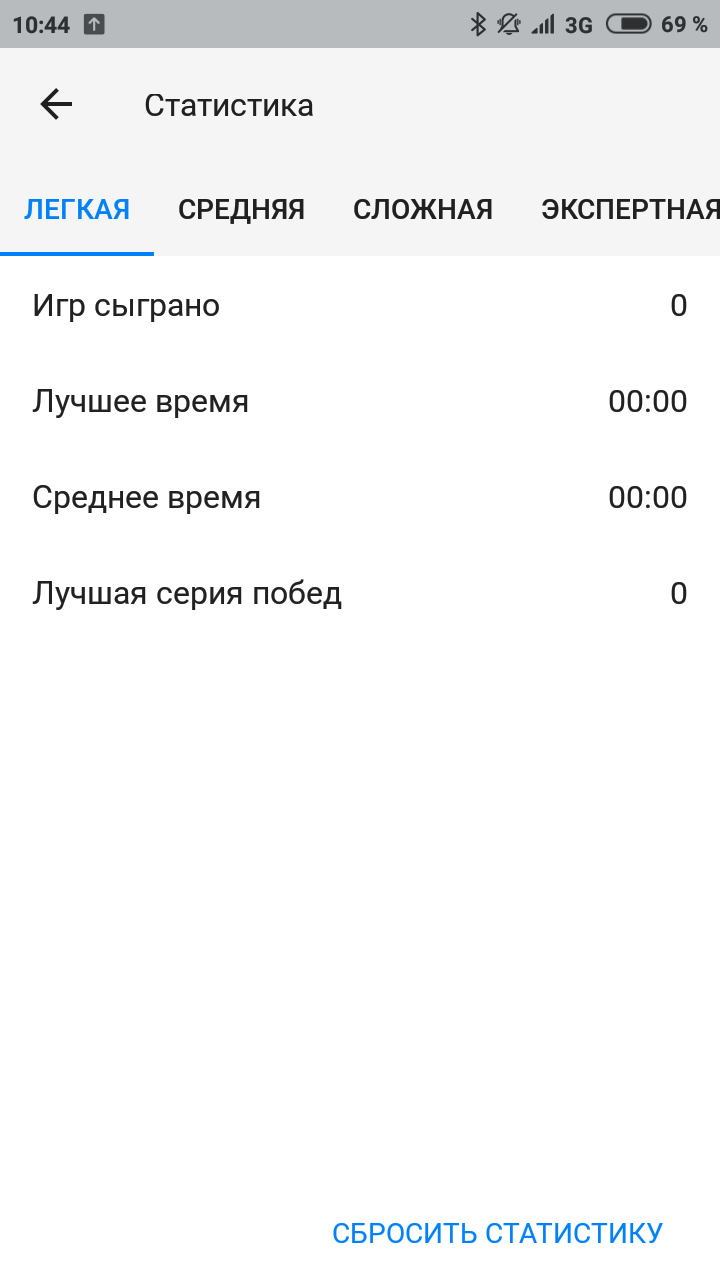Go back using the arrow icon
The width and height of the screenshot is (720, 1280).
tap(56, 105)
